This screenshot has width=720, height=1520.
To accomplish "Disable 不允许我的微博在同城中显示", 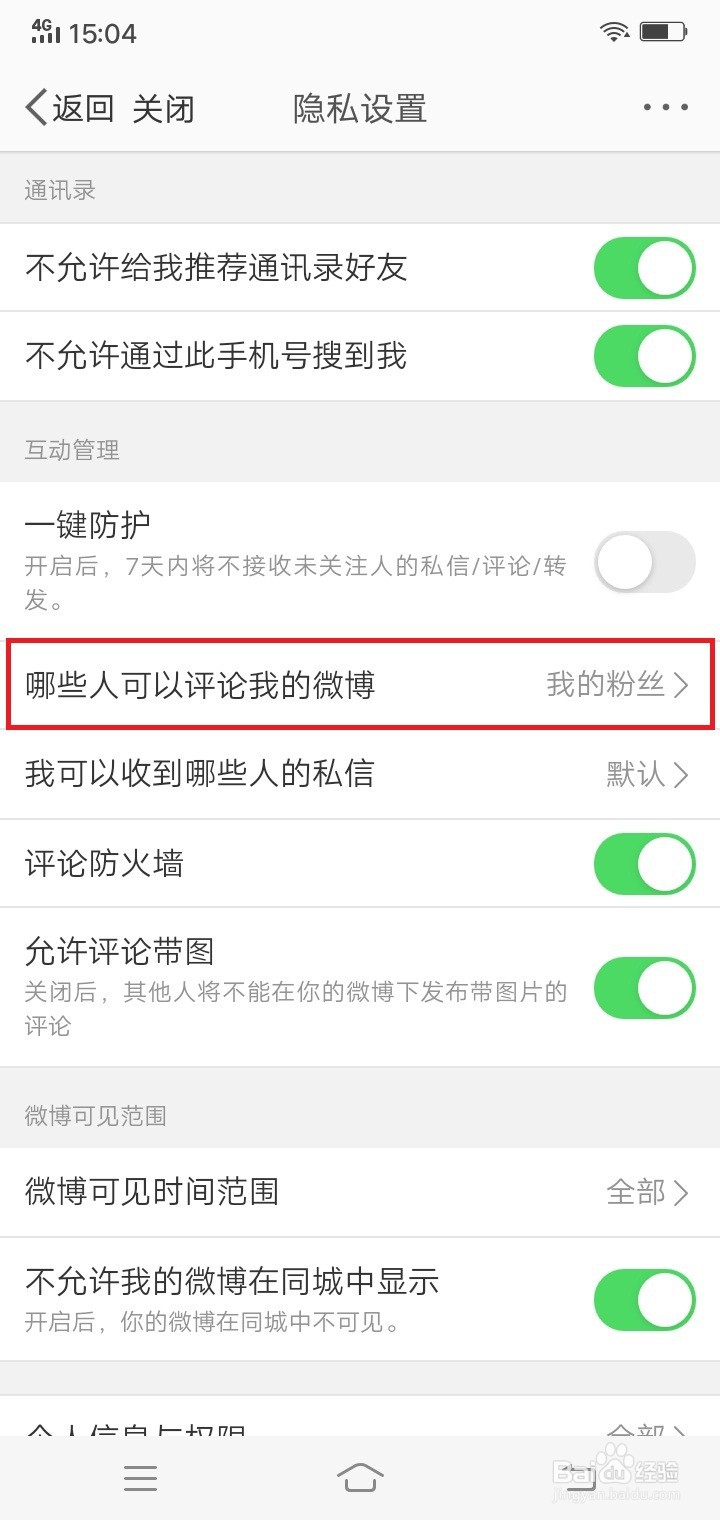I will 644,1299.
